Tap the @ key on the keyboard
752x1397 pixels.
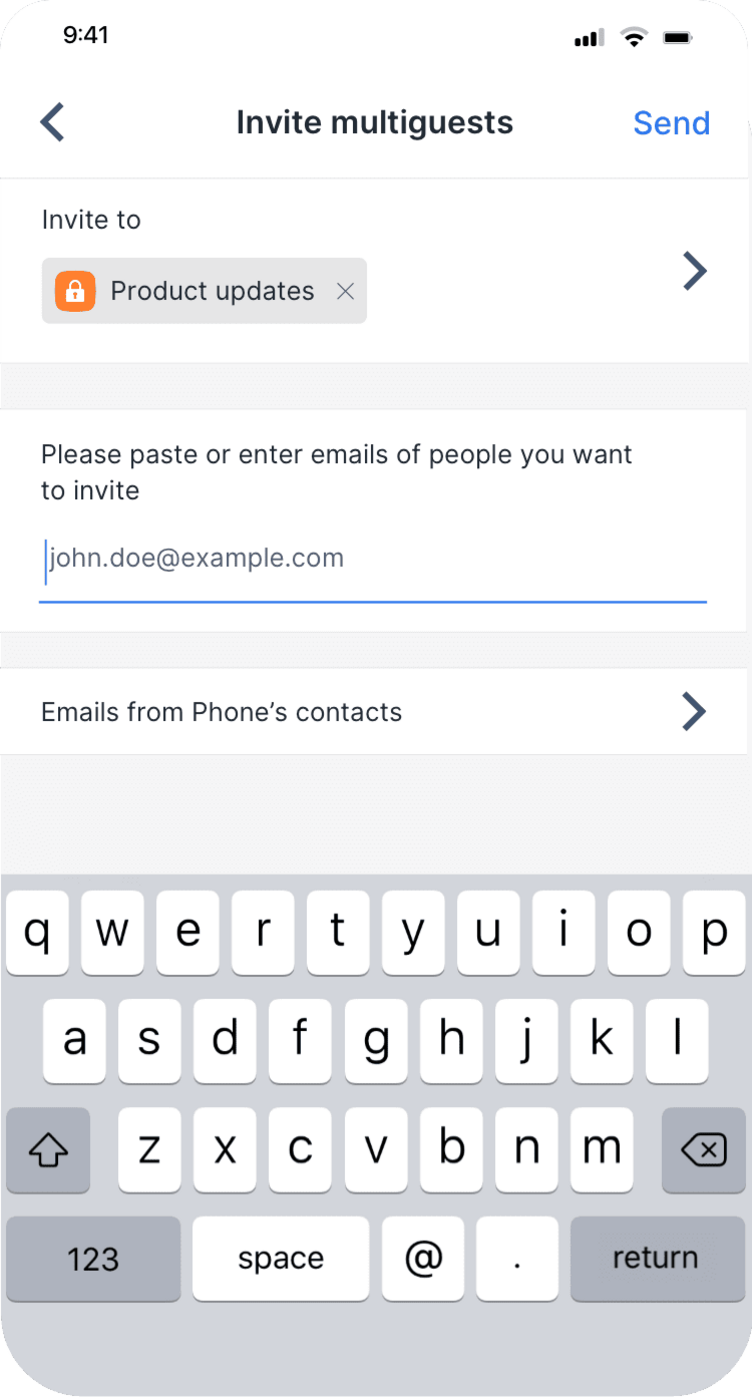point(422,1259)
